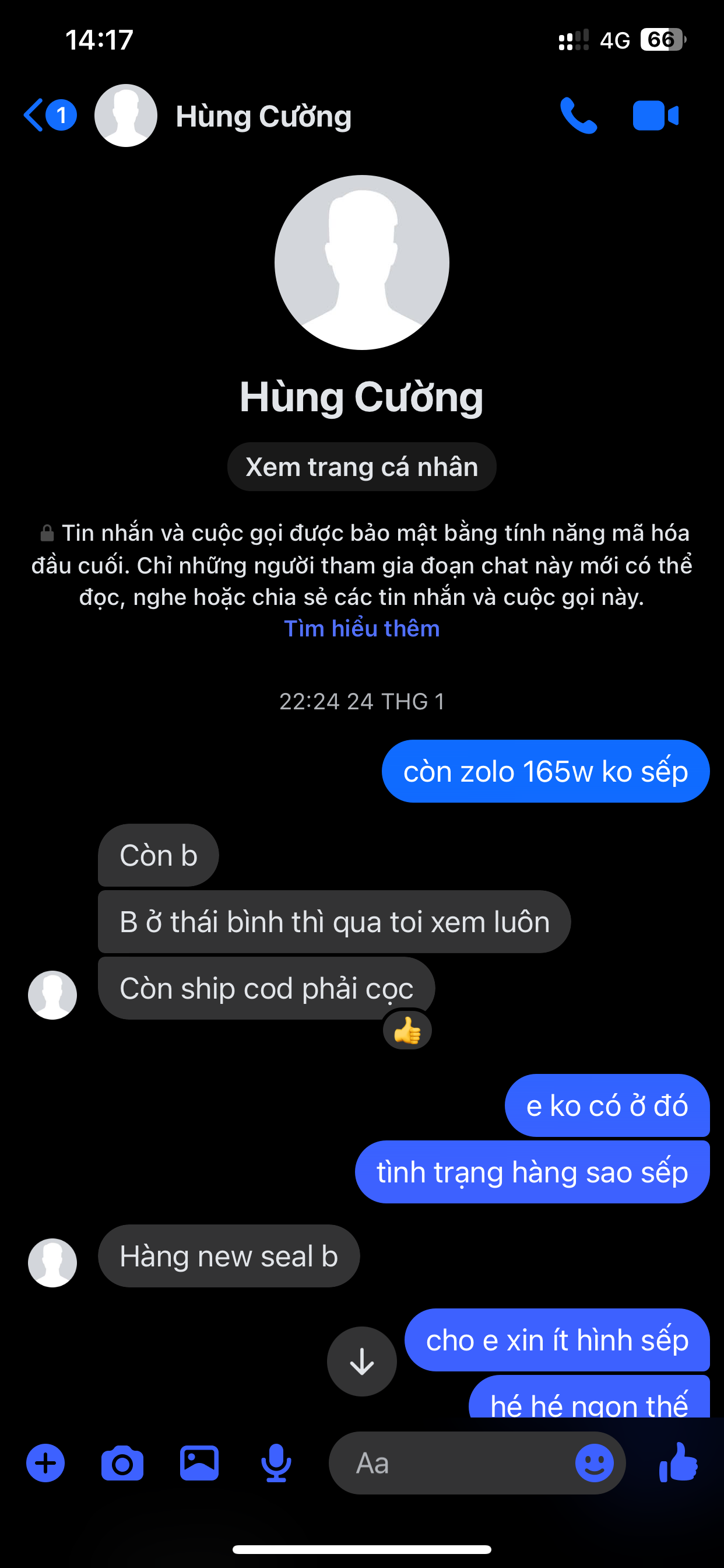Screen dimensions: 724x1568
Task: Open the Tìm hiểu thêm link
Action: (x=361, y=628)
